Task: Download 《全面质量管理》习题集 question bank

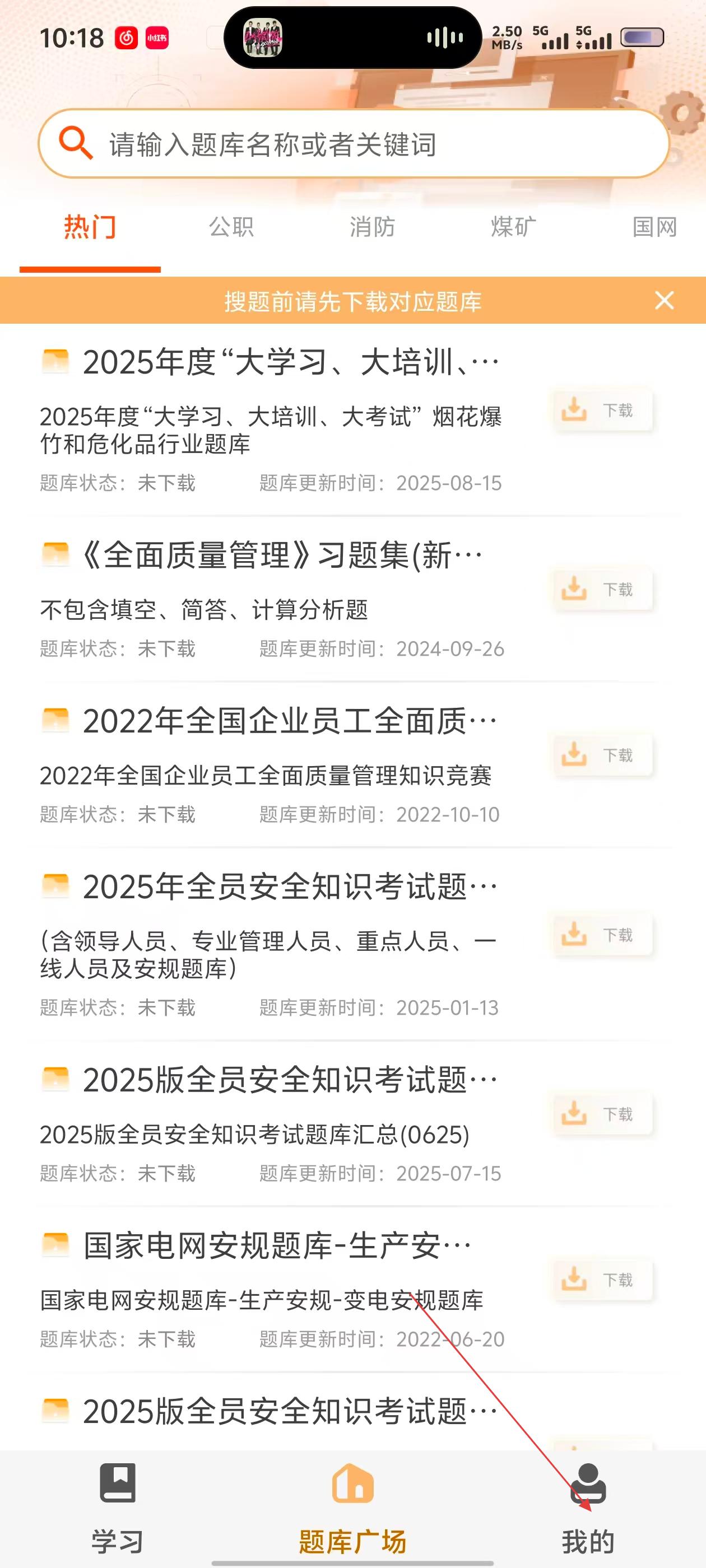Action: click(602, 590)
